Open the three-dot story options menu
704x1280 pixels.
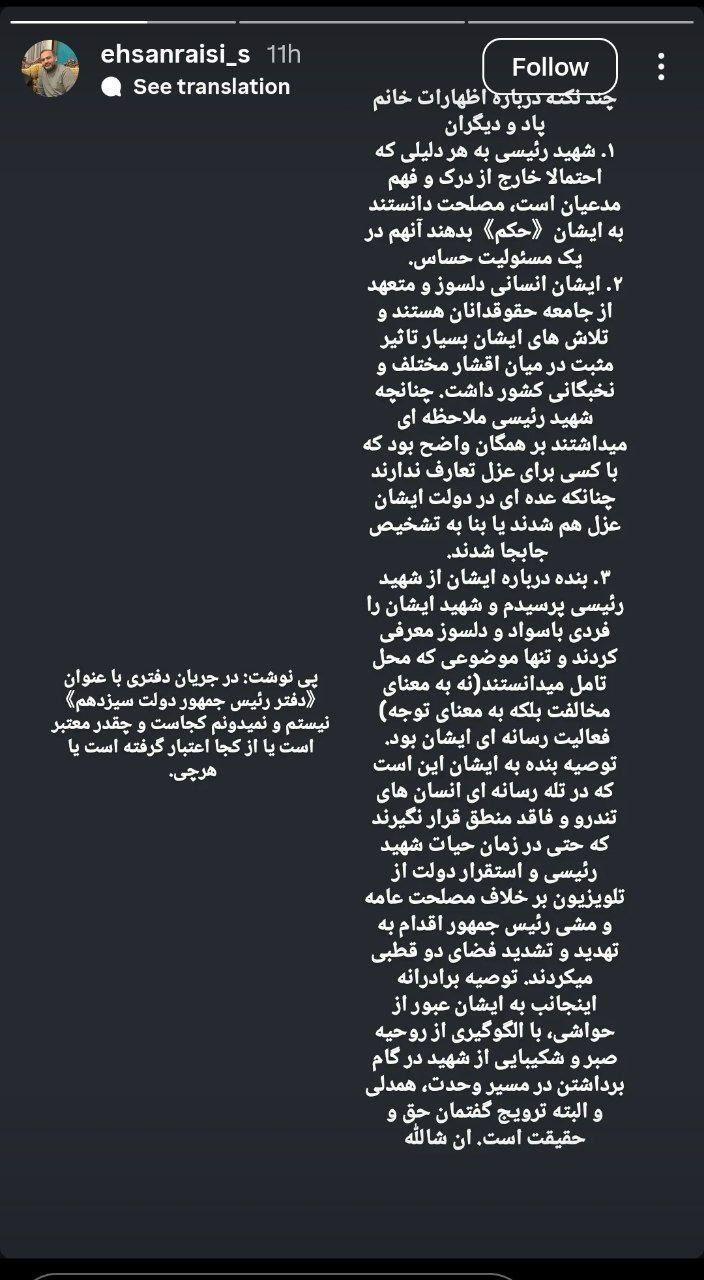coord(661,67)
